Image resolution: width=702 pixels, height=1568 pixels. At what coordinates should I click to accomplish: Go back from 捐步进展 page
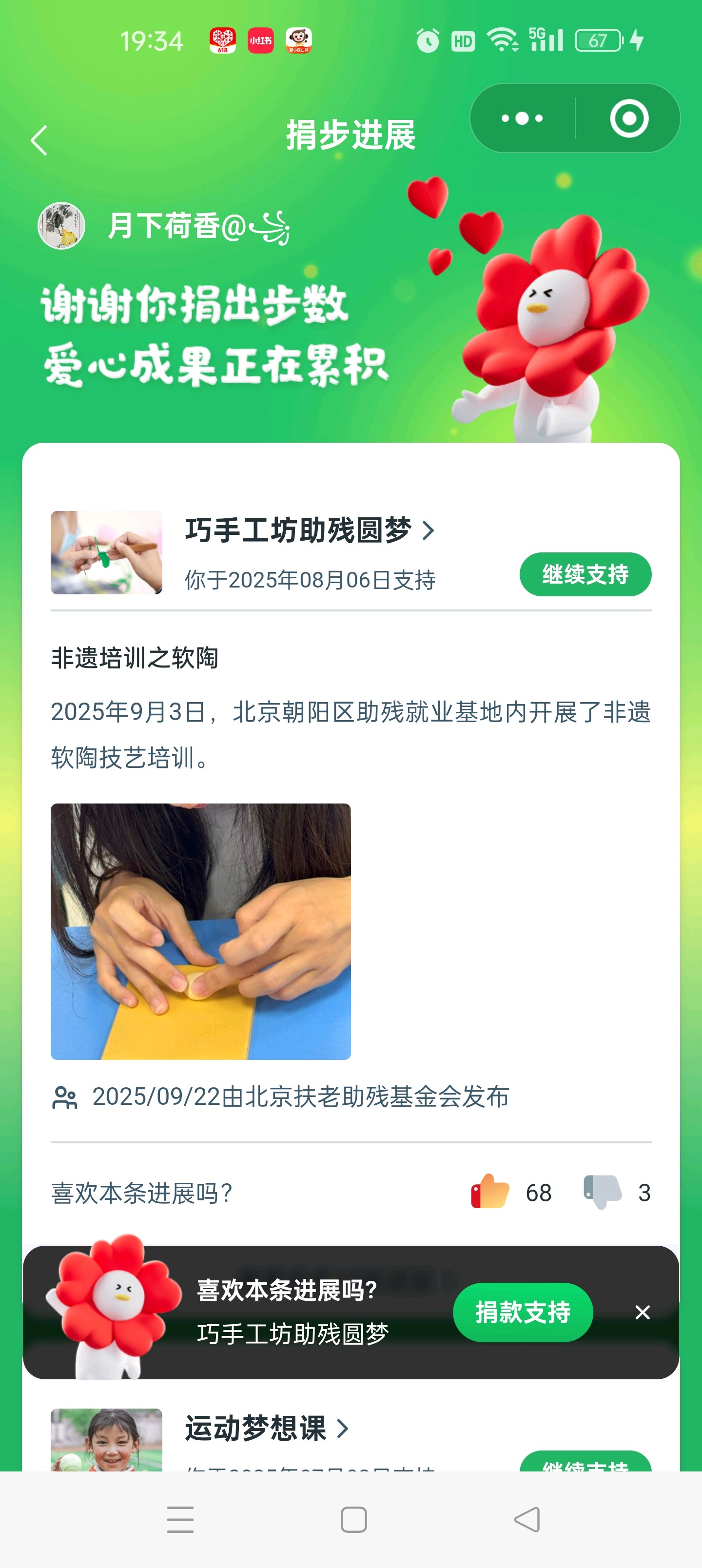(39, 140)
